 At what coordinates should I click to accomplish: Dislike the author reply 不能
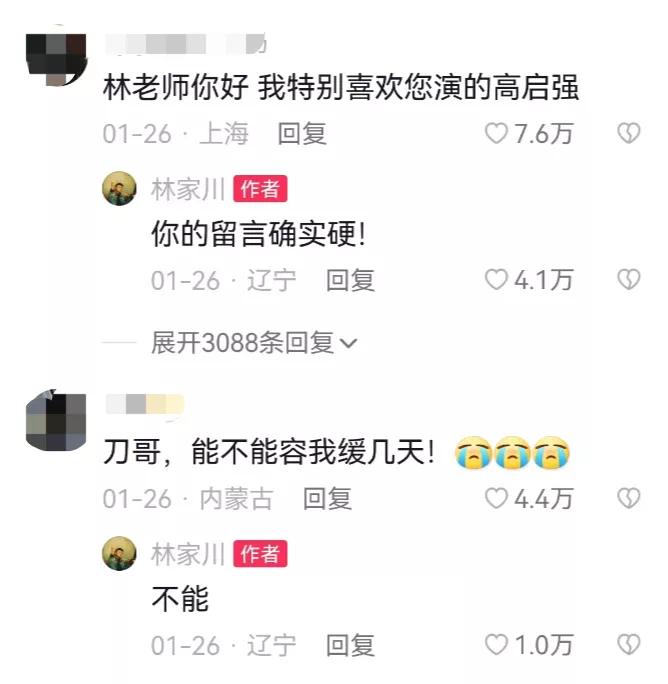pos(628,645)
